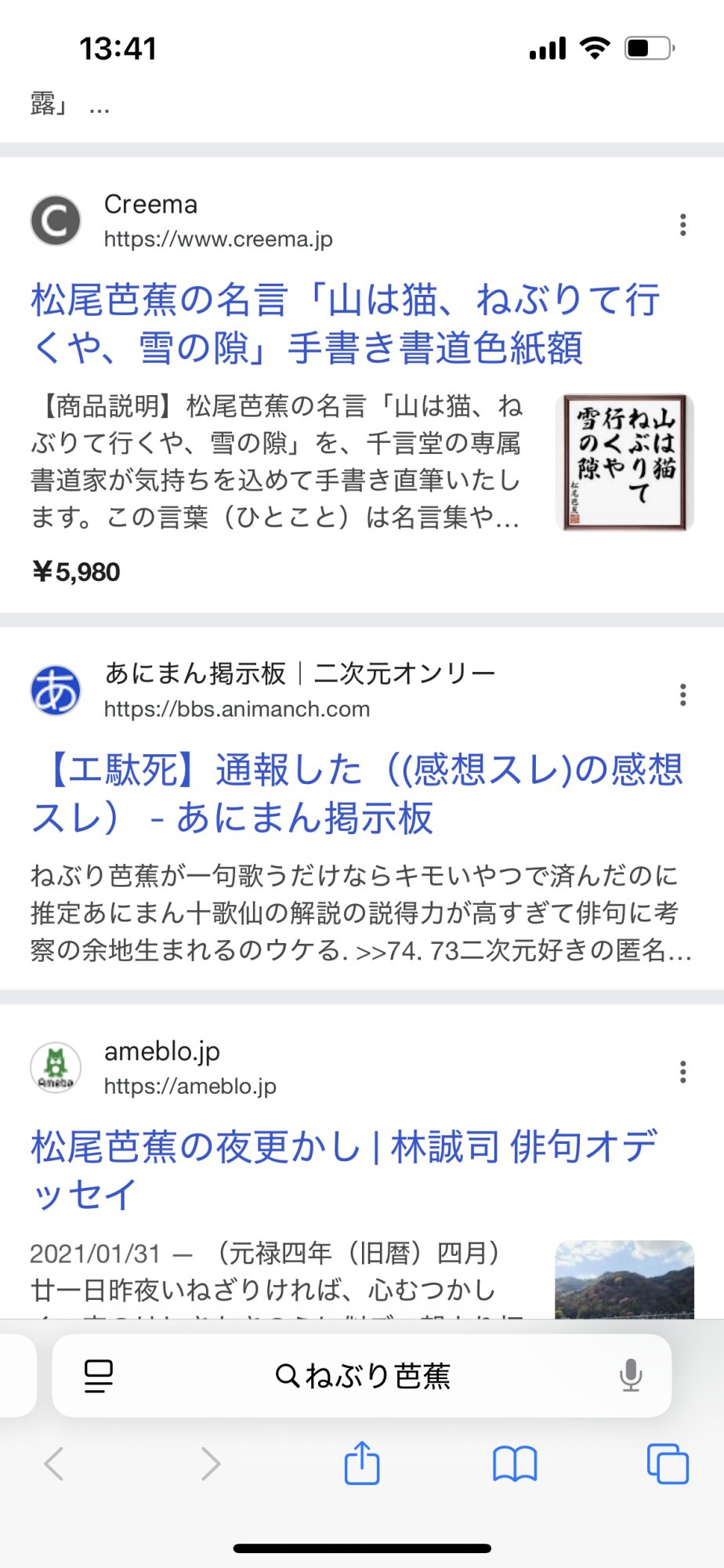
Task: Tap the calligraphy product thumbnail from Creema
Action: pyautogui.click(x=624, y=463)
